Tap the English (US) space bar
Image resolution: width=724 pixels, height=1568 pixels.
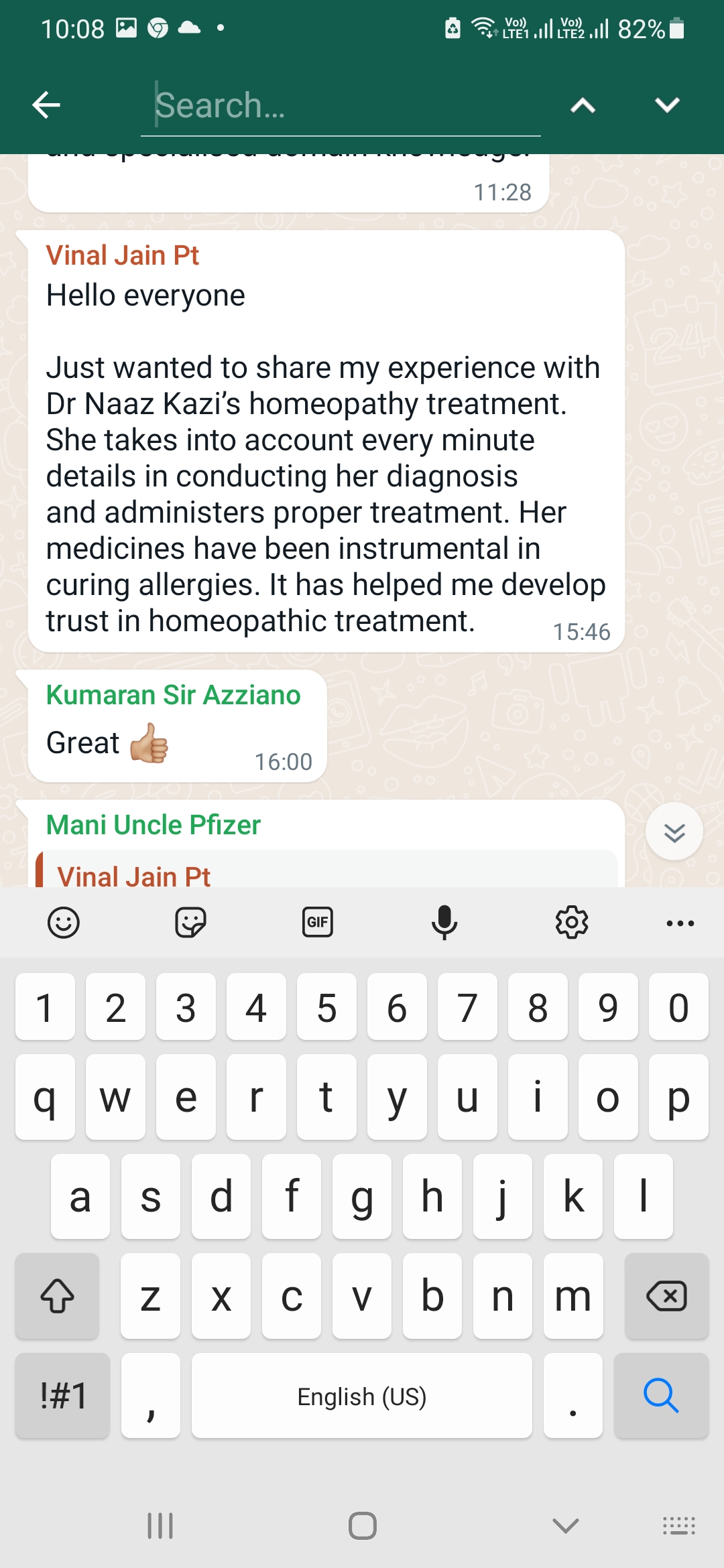click(362, 1396)
